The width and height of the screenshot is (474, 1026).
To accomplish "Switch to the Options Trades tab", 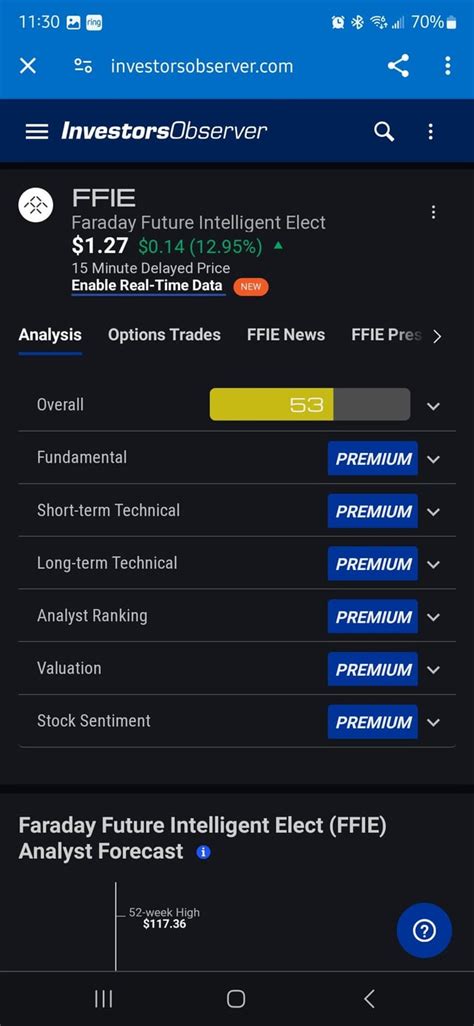I will [x=164, y=334].
